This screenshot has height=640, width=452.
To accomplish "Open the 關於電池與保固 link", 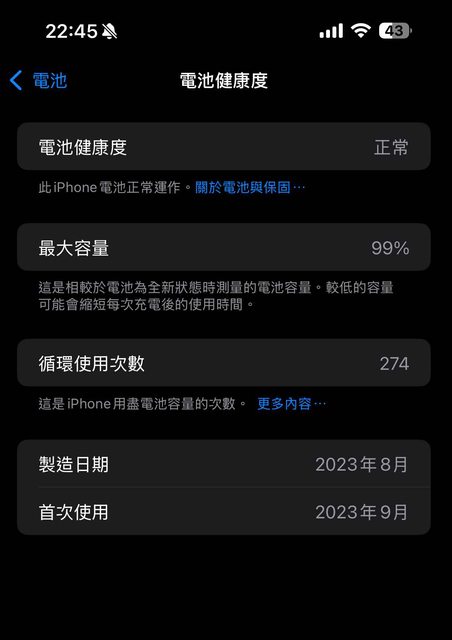I will coord(250,188).
